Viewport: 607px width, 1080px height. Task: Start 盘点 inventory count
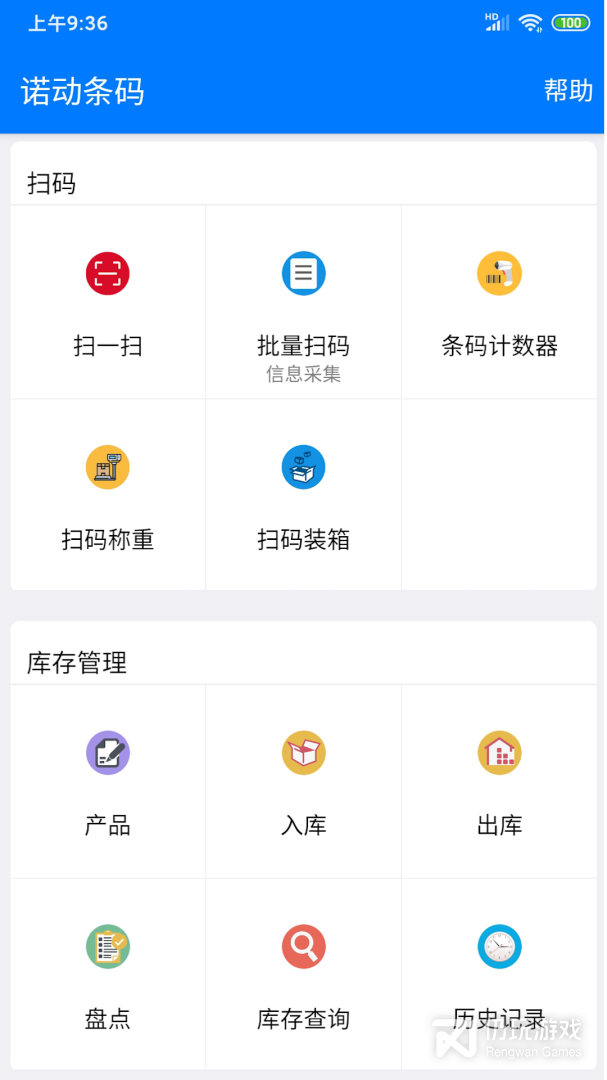tap(108, 975)
